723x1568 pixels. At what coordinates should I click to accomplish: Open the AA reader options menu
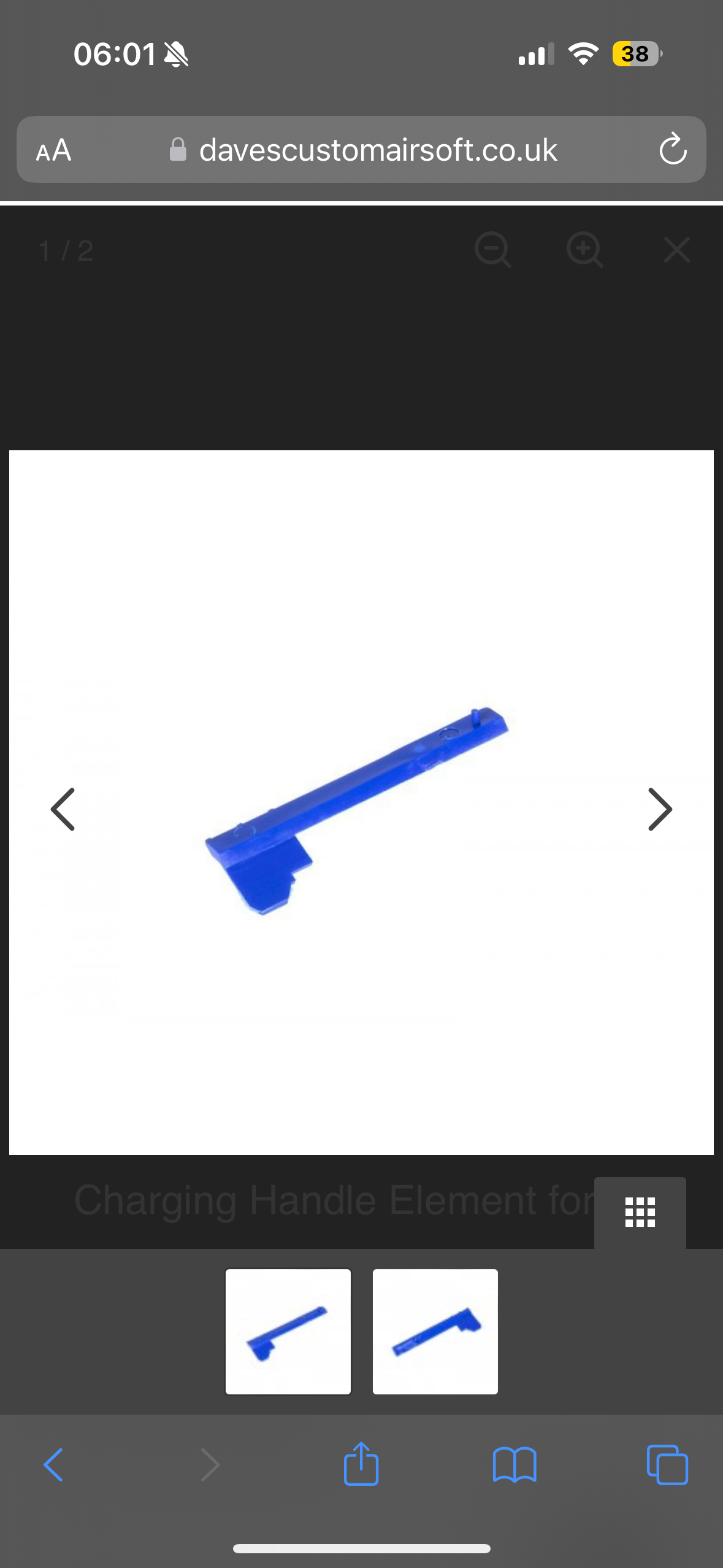[x=54, y=150]
